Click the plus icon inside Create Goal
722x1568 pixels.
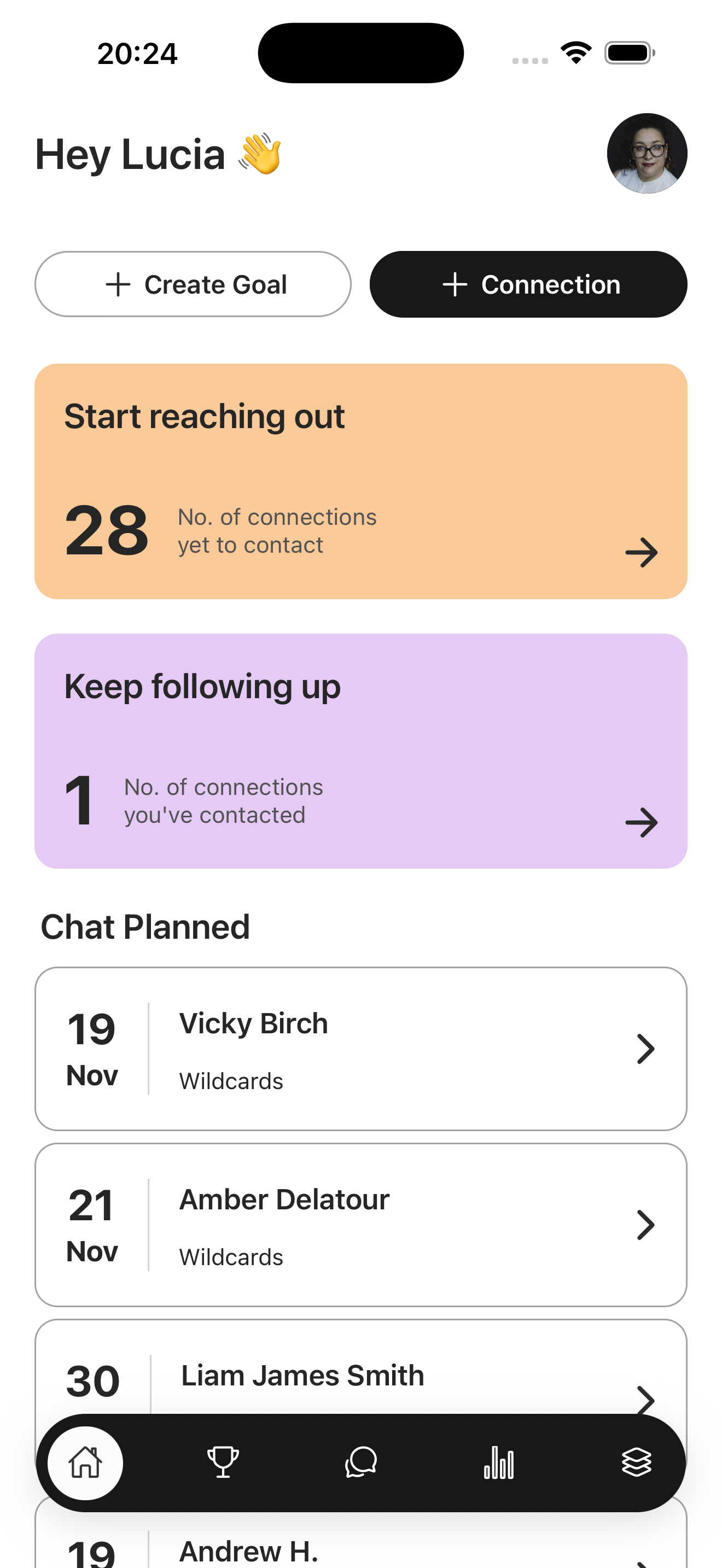118,284
